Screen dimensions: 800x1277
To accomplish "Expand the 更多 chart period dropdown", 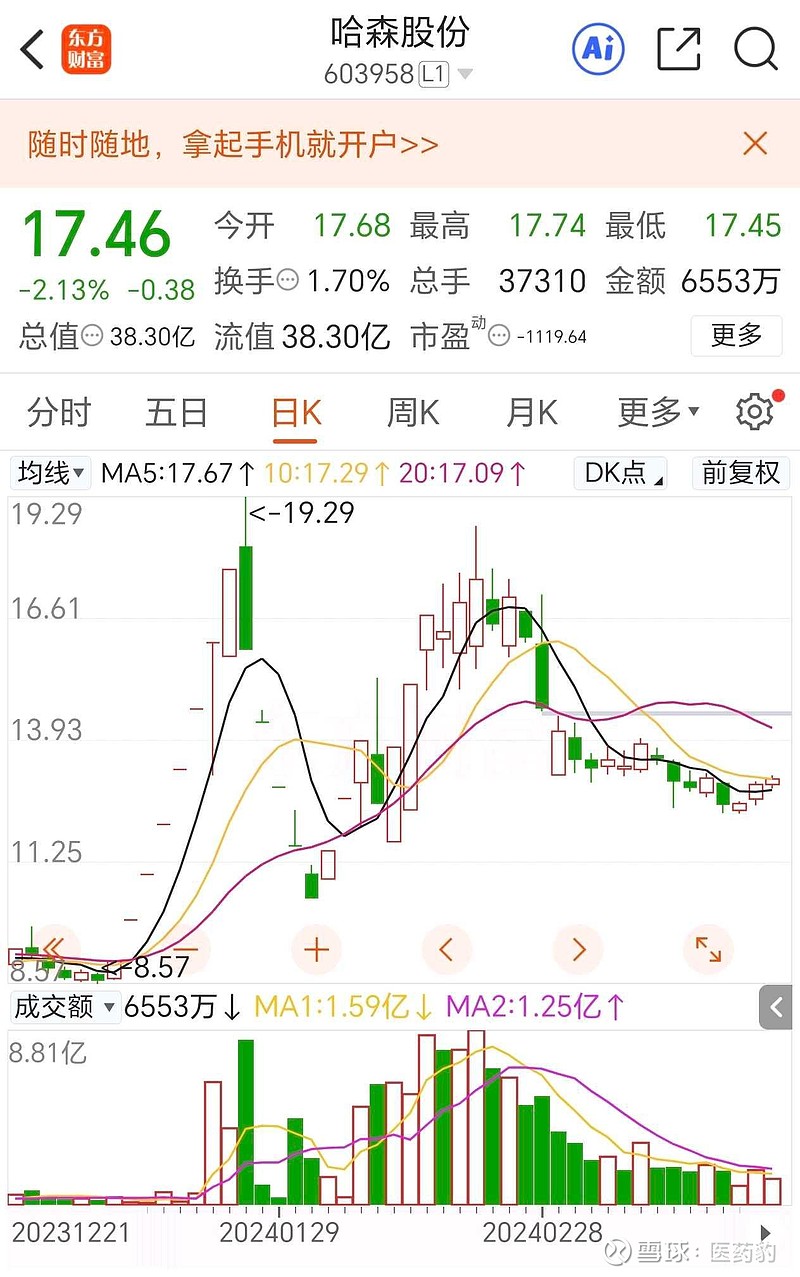I will (x=658, y=412).
